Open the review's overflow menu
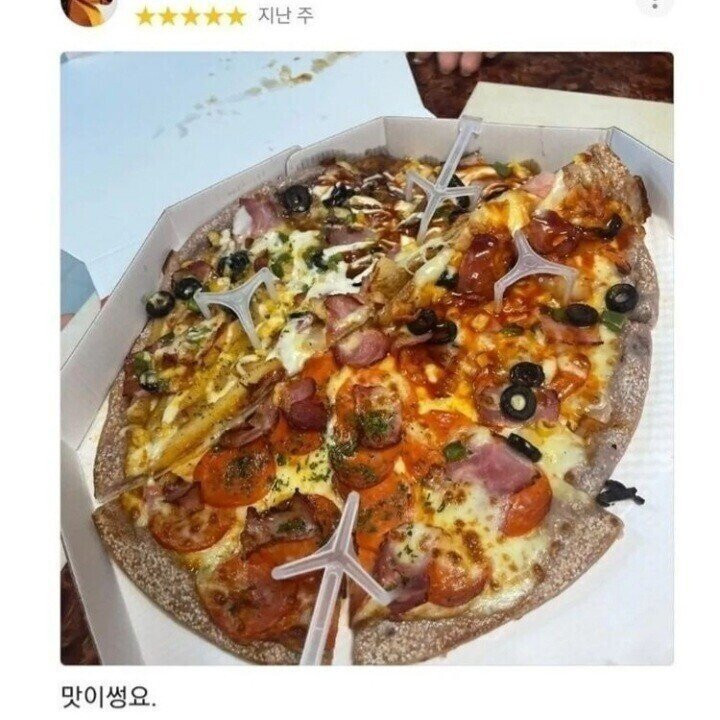 tap(654, 5)
